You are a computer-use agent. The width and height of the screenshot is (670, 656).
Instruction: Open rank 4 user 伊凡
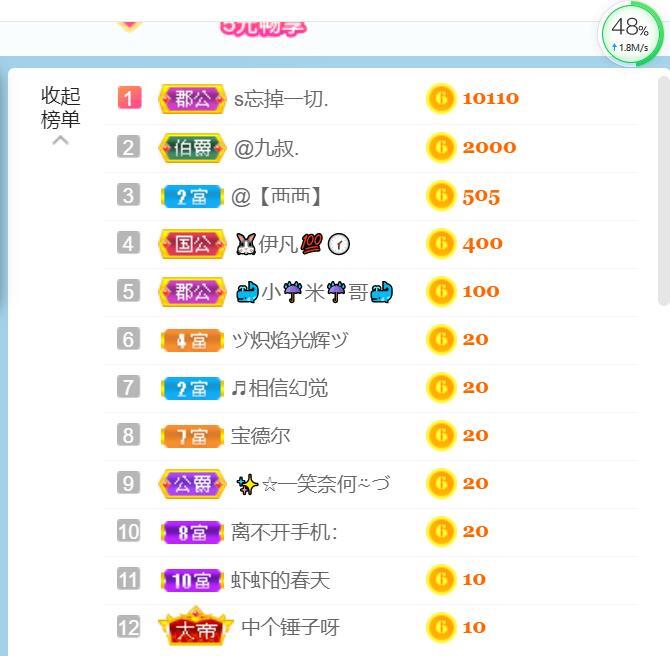tap(292, 244)
